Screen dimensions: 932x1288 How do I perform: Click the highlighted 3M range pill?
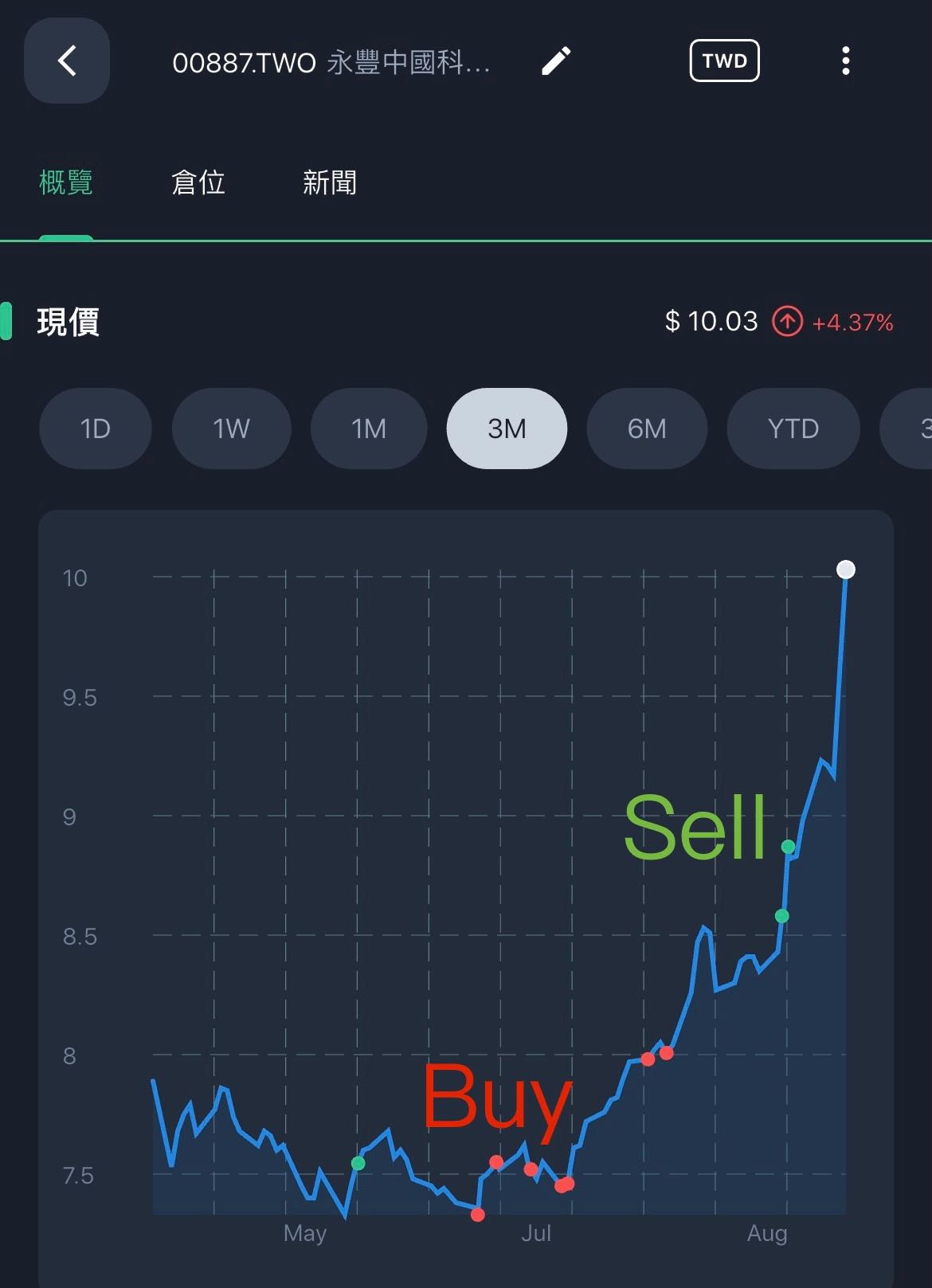coord(507,429)
